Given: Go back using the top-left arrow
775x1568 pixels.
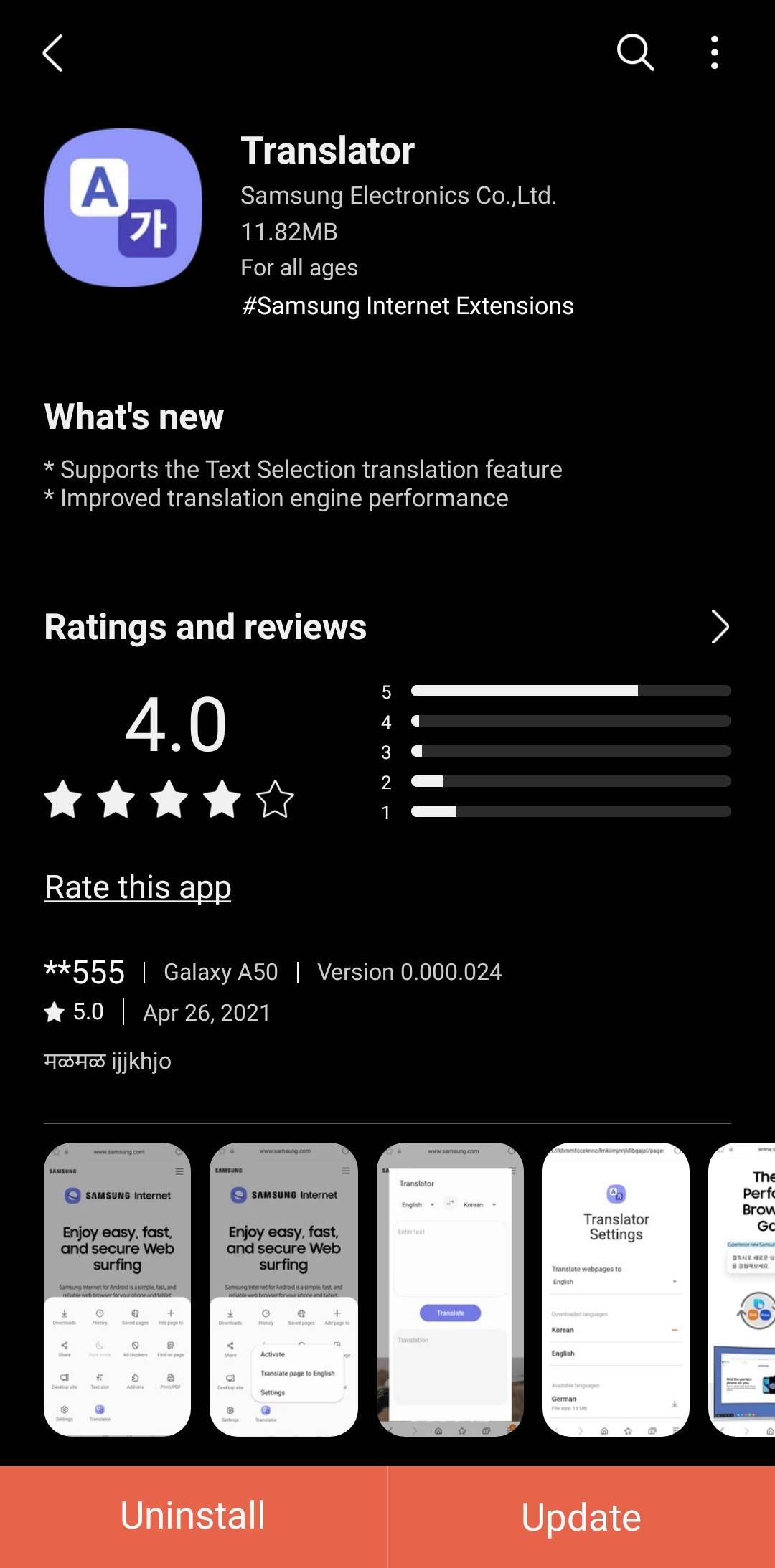Looking at the screenshot, I should [x=53, y=53].
